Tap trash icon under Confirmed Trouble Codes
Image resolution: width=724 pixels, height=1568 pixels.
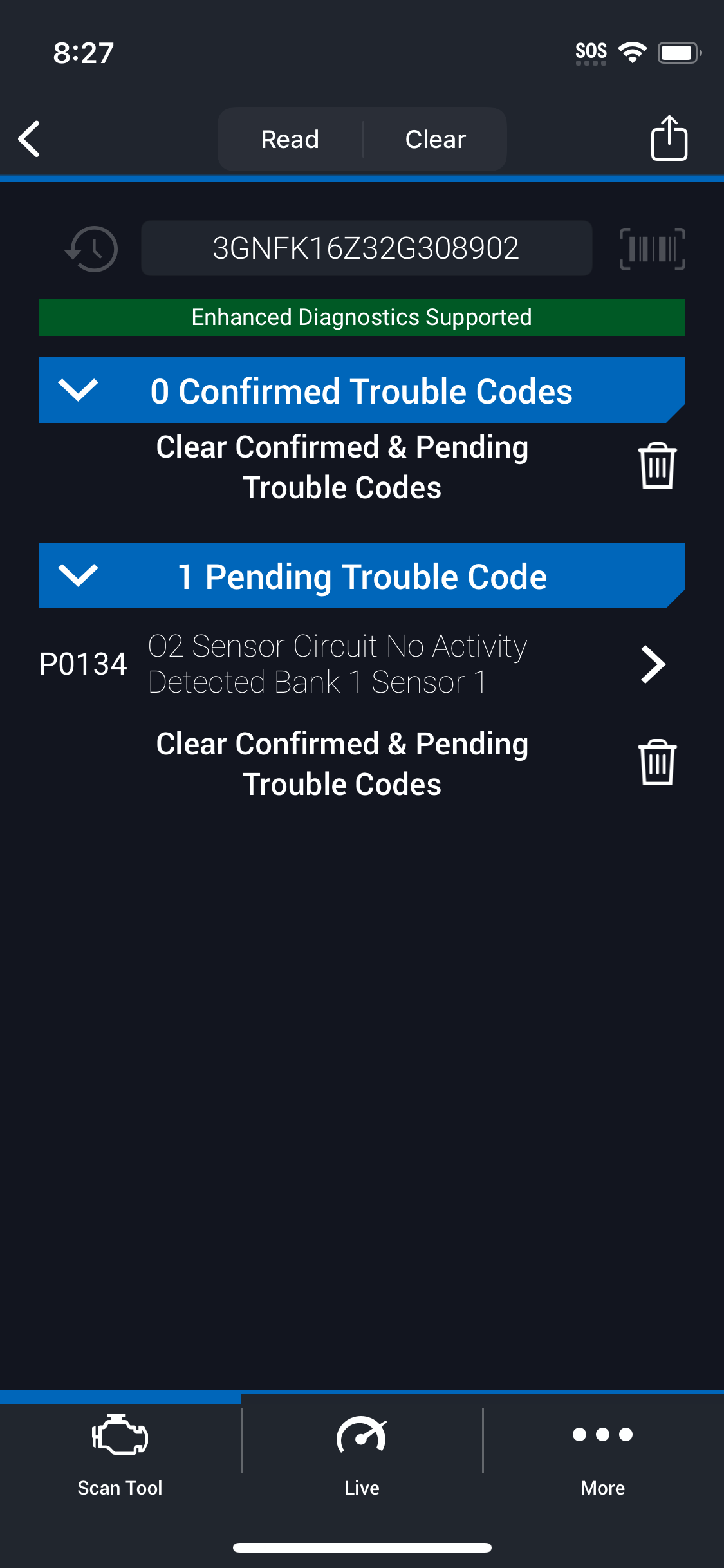coord(657,466)
